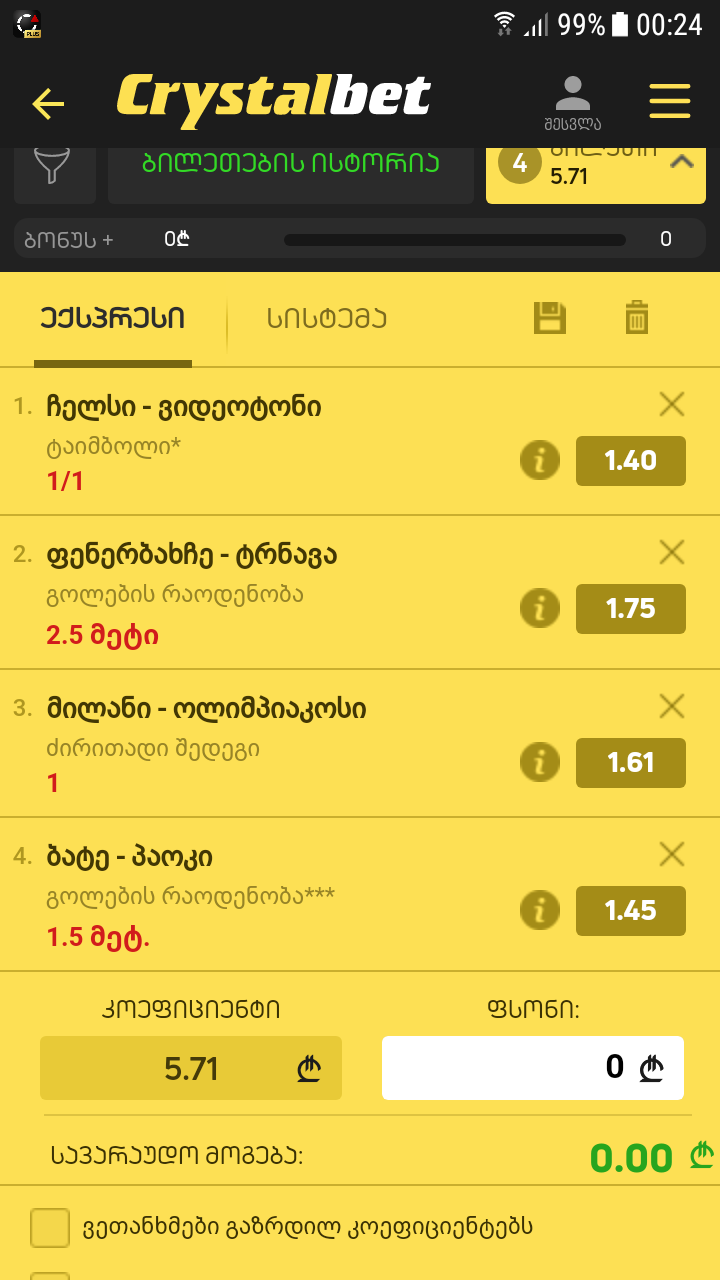Image resolution: width=720 pixels, height=1280 pixels.
Task: Select the ექსპრესი tab
Action: click(x=113, y=319)
